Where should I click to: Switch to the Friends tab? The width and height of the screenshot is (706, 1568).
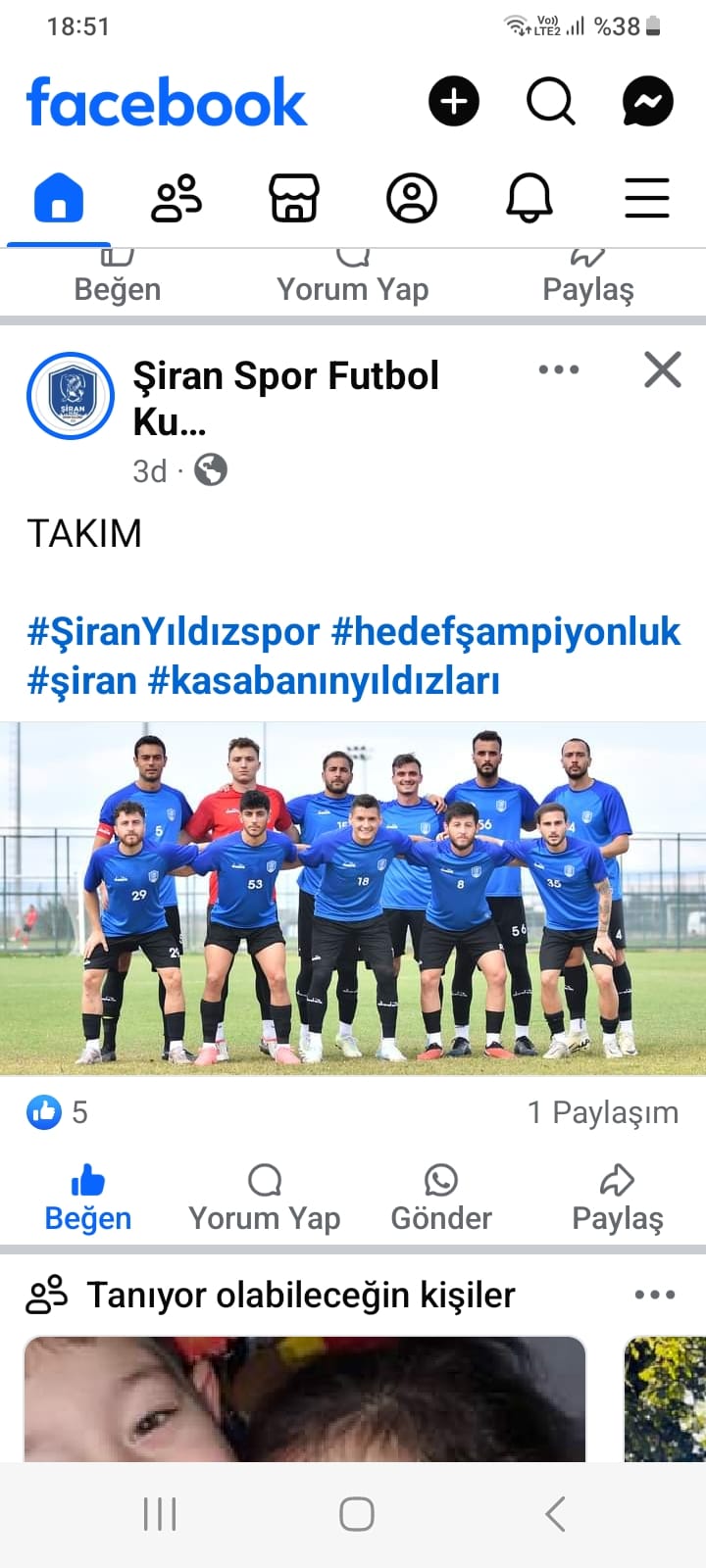coord(176,198)
